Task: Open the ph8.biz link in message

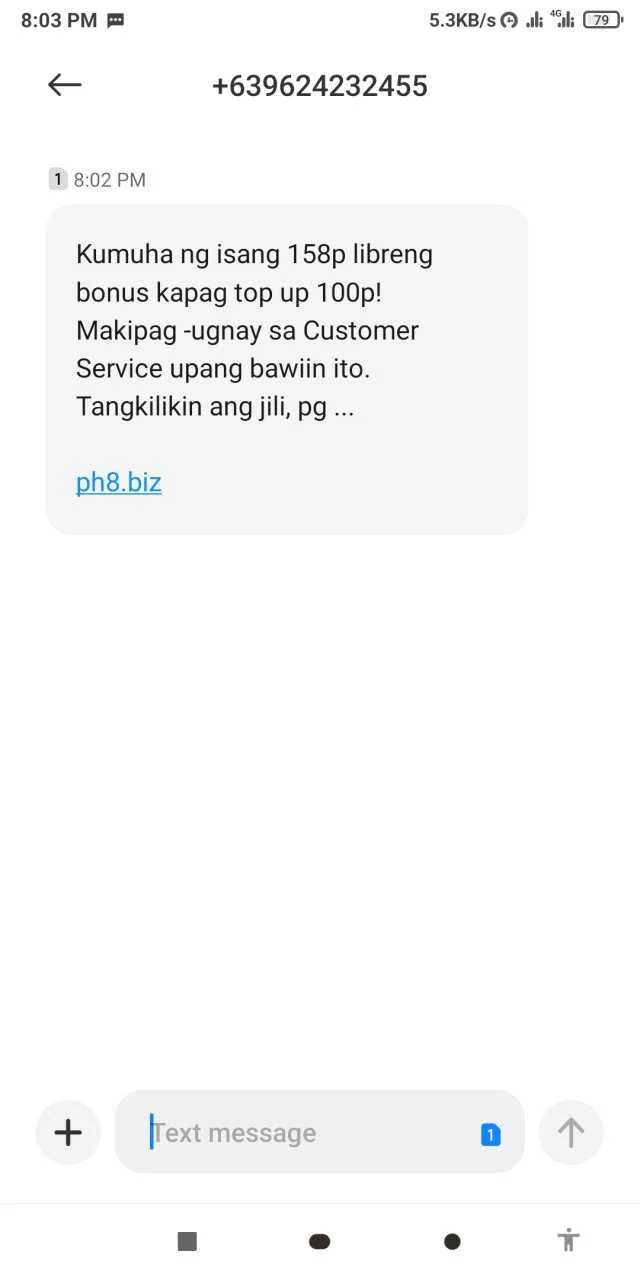Action: point(119,483)
